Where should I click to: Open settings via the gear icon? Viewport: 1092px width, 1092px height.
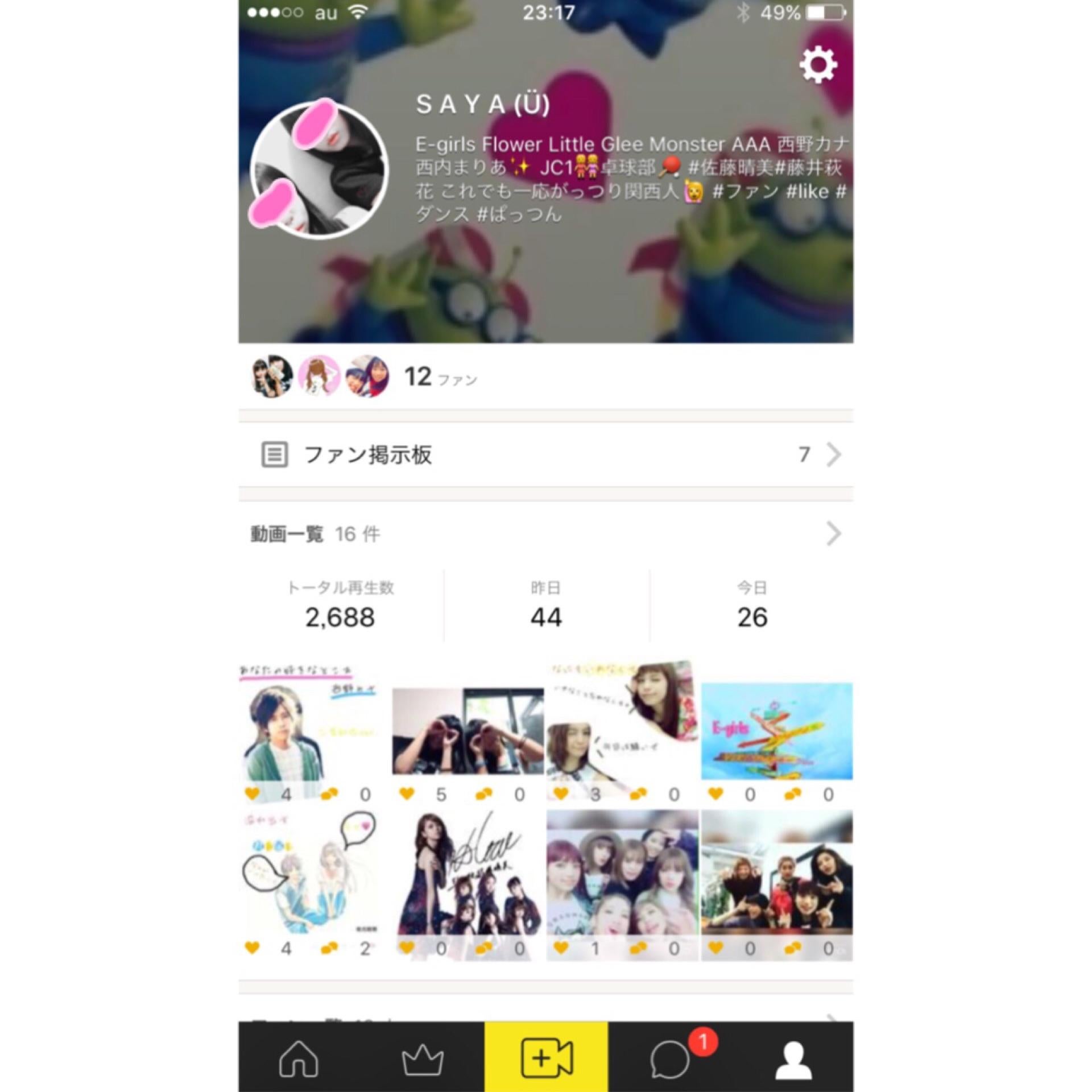[818, 65]
